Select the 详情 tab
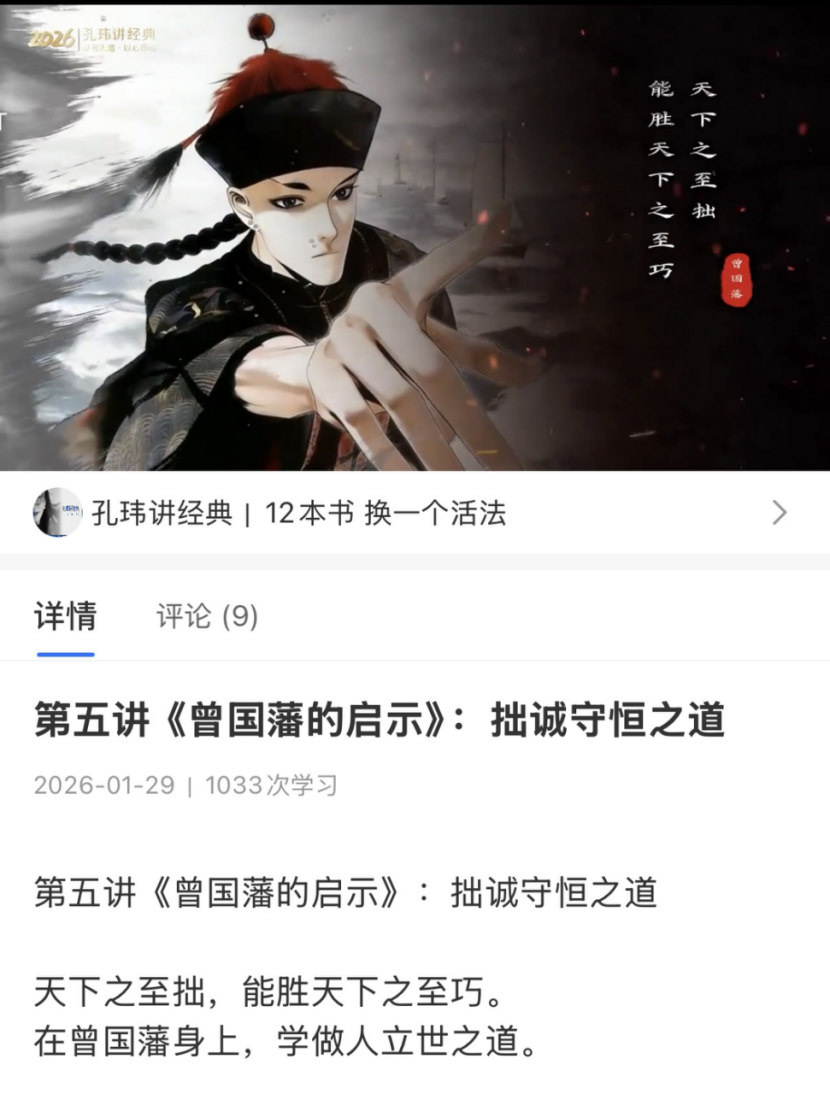Image resolution: width=830 pixels, height=1094 pixels. tap(66, 616)
